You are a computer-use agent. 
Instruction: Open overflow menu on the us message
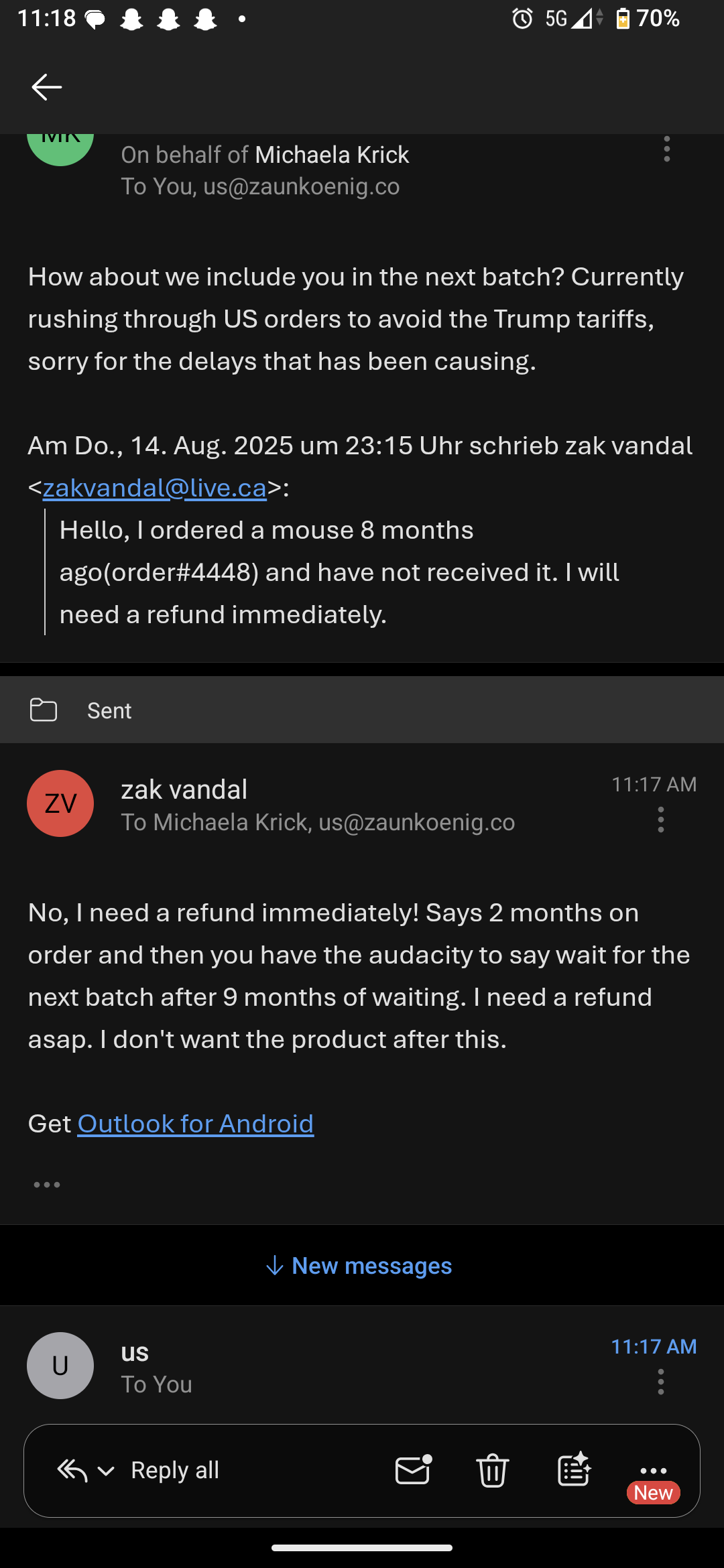click(661, 1382)
